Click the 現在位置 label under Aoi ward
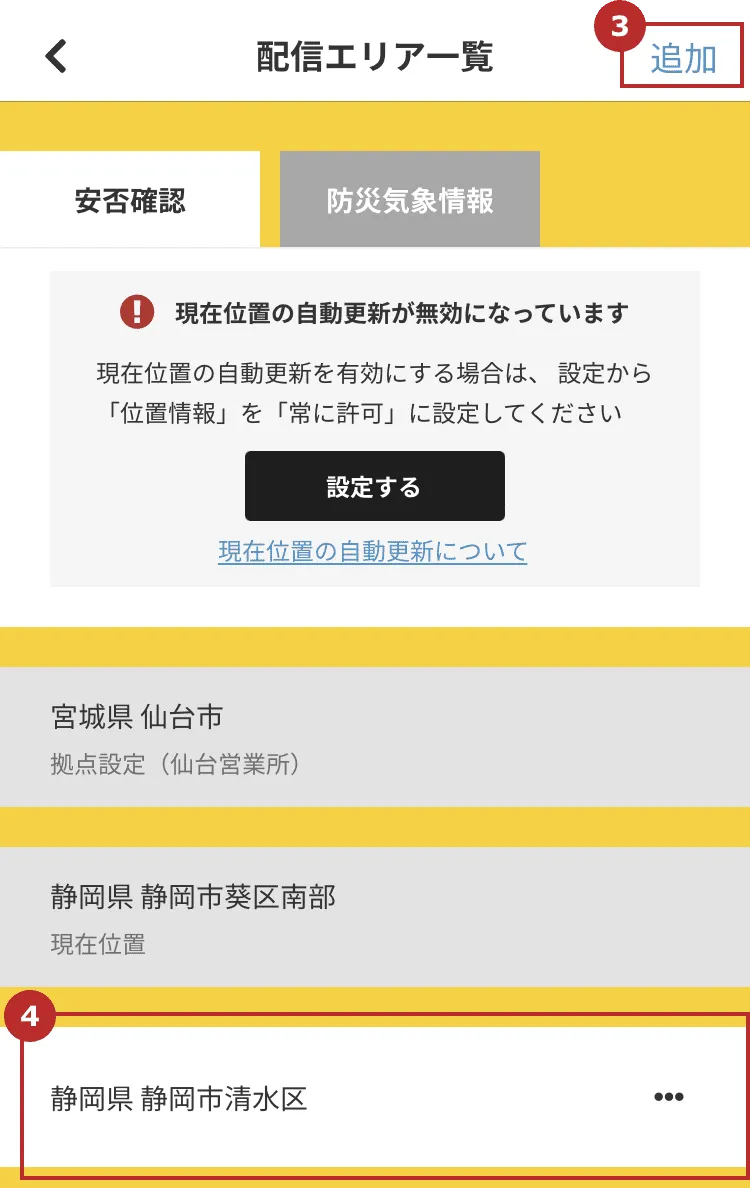The width and height of the screenshot is (750, 1188). (x=97, y=944)
